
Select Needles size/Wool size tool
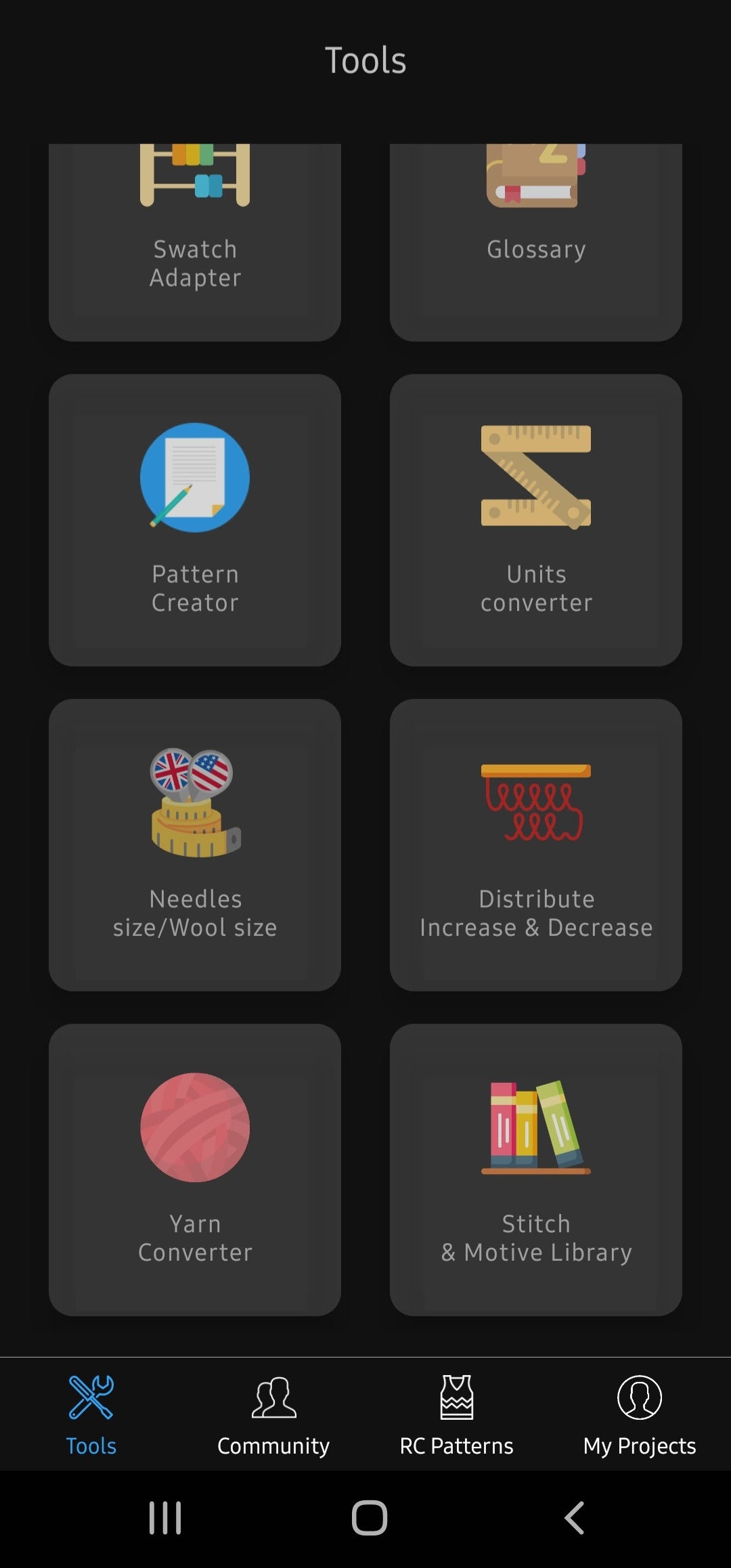coord(195,845)
